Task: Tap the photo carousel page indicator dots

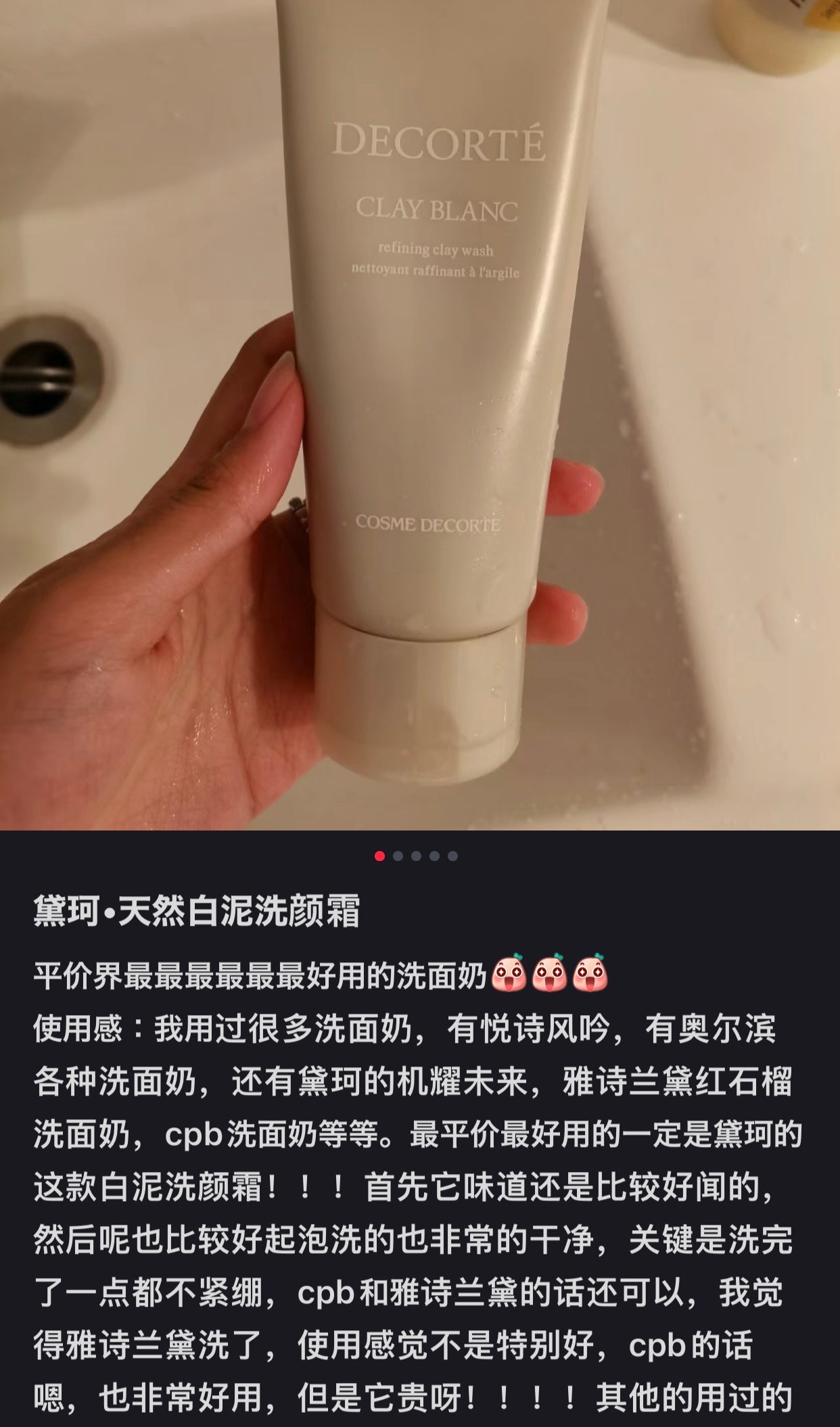Action: pyautogui.click(x=416, y=856)
